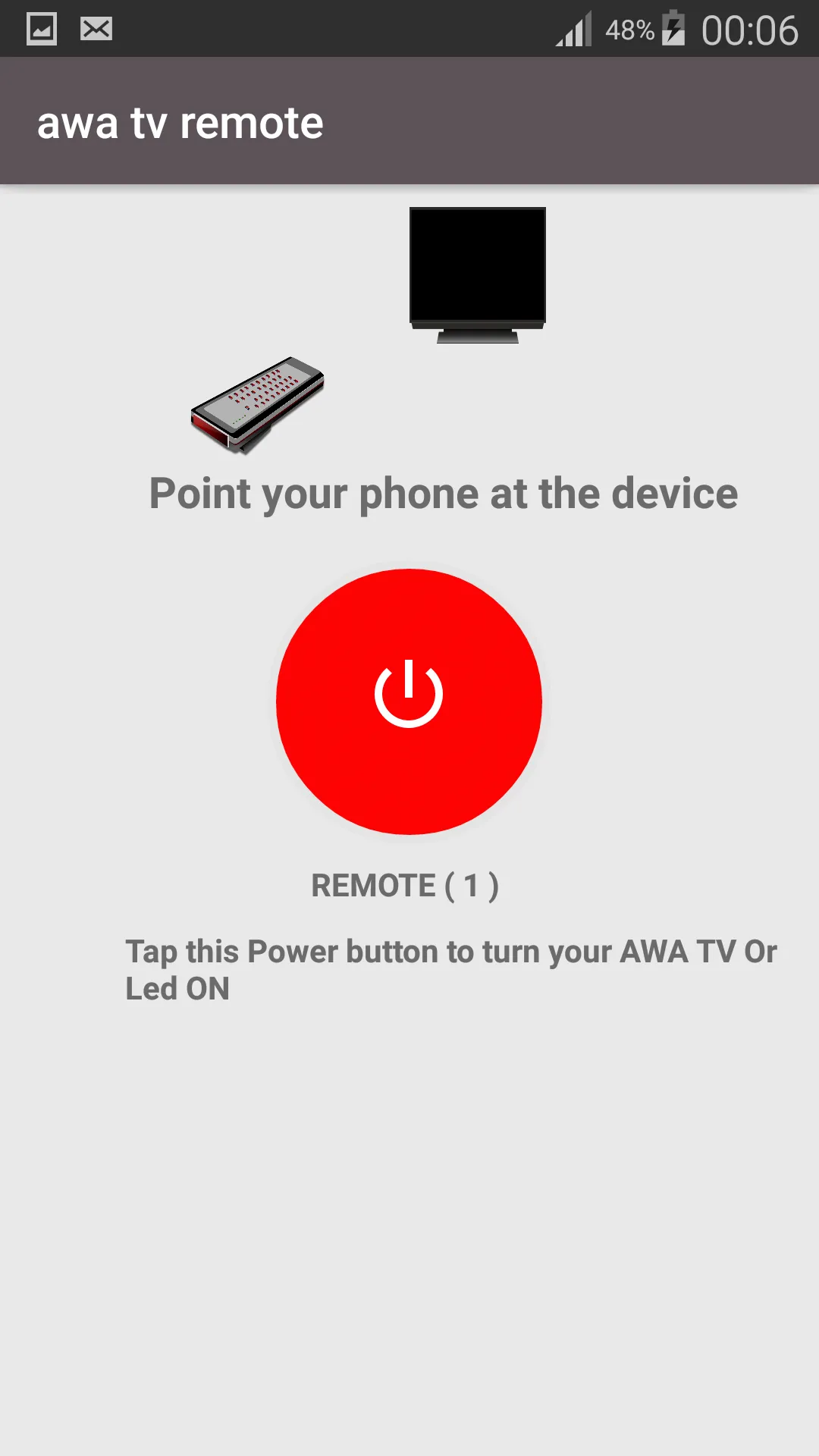Open the app title bar
819x1456 pixels.
coord(409,122)
